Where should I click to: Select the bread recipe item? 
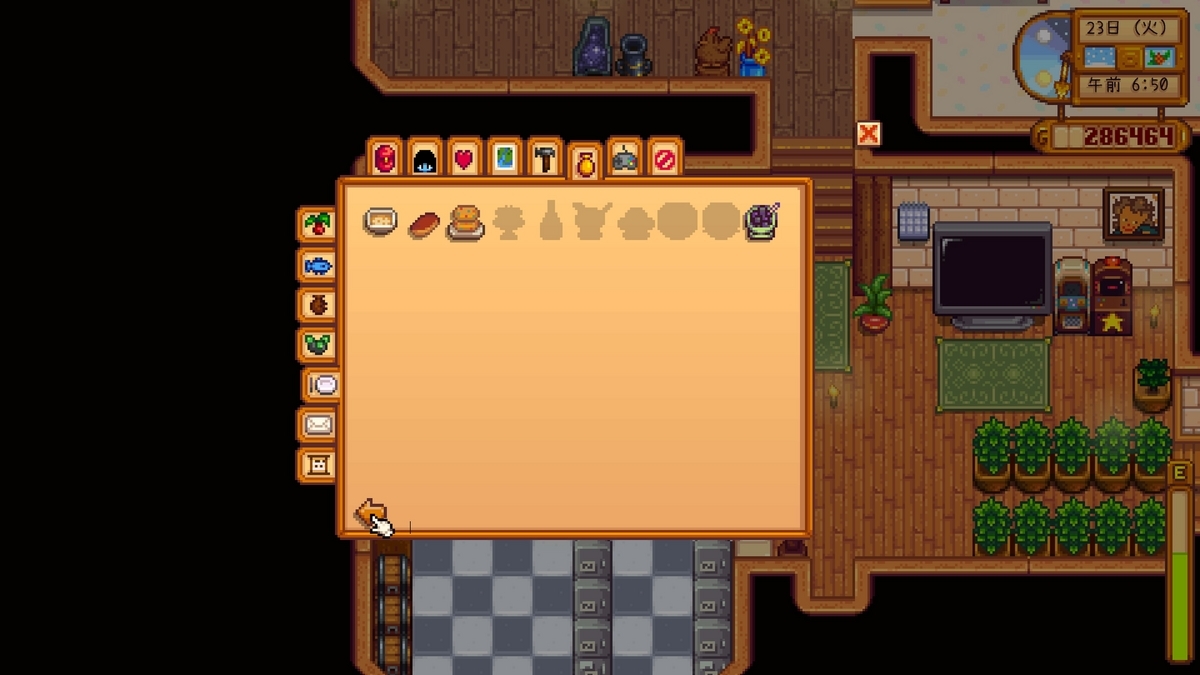(x=424, y=222)
